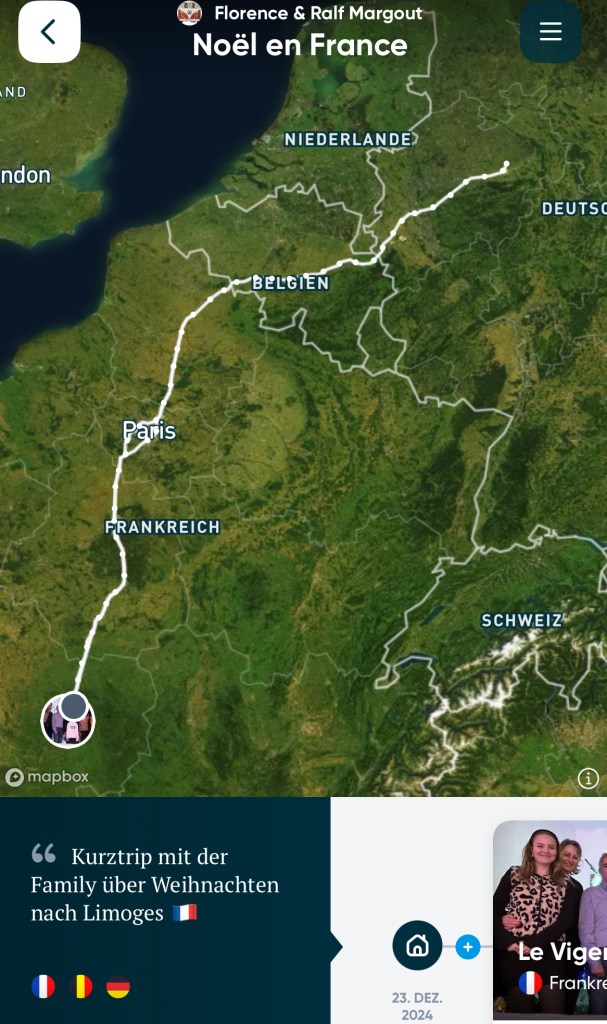607x1024 pixels.
Task: Add a step with the plus button
Action: tap(468, 946)
